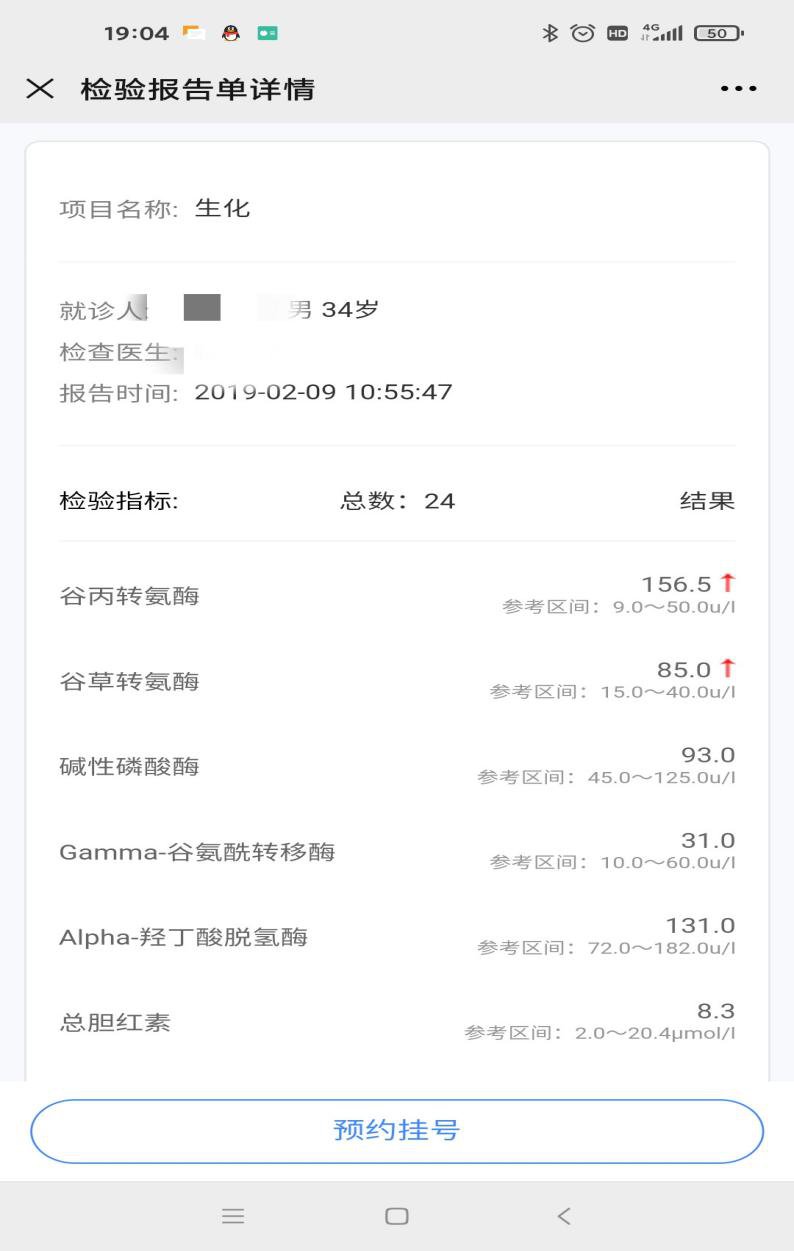The width and height of the screenshot is (794, 1251).
Task: Open the three-dot overflow menu
Action: [x=738, y=89]
